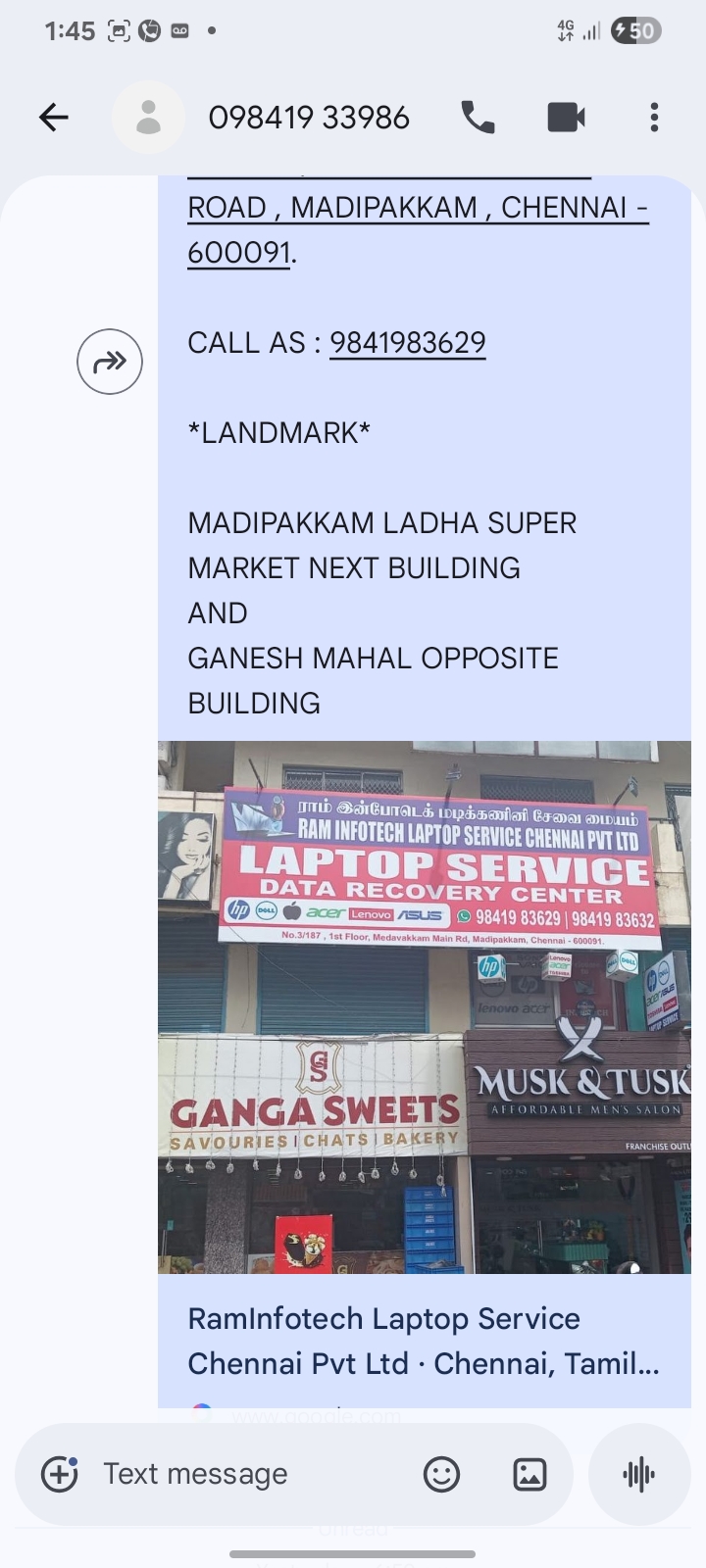Open the overflow menu

654,118
